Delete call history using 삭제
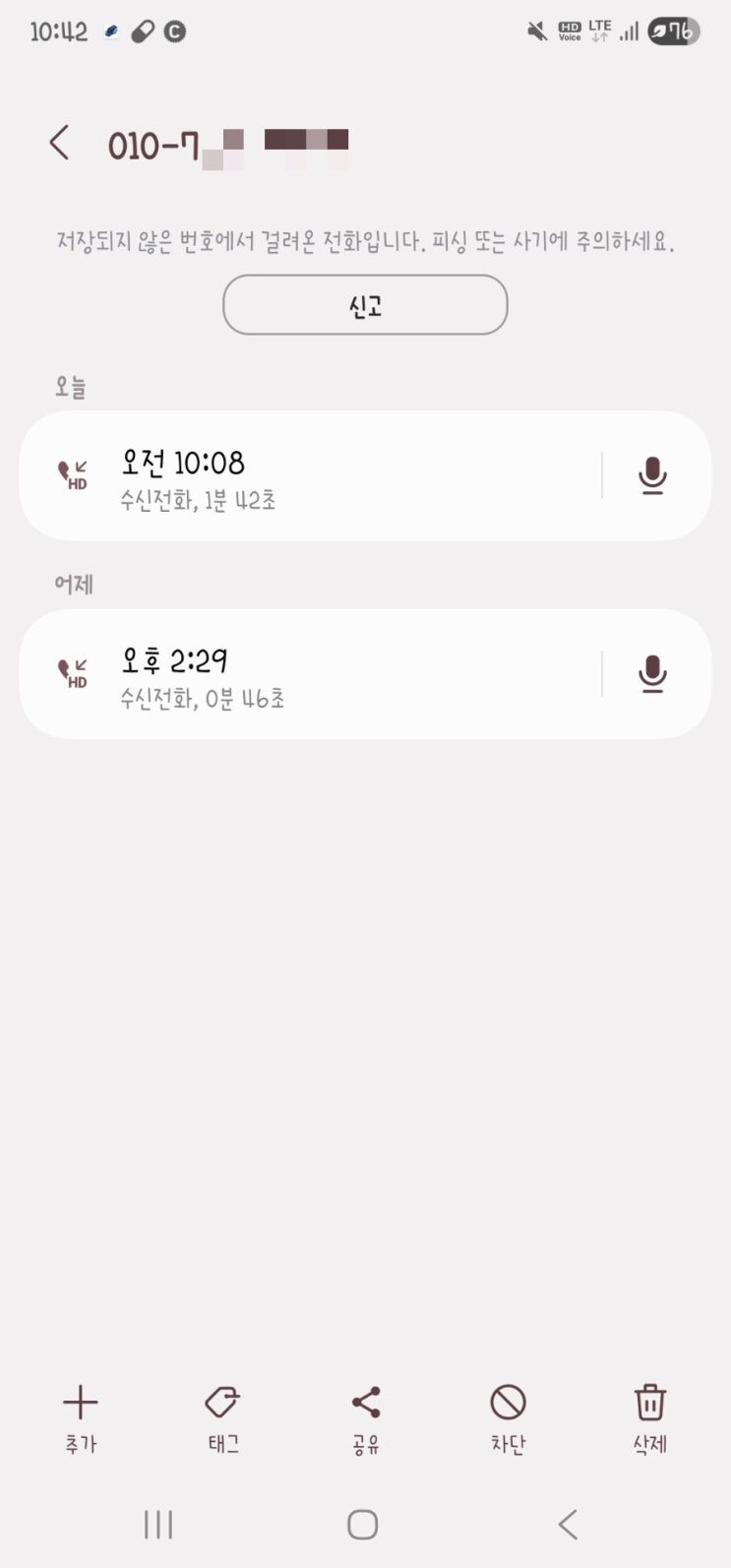Image resolution: width=731 pixels, height=1568 pixels. coord(650,1417)
